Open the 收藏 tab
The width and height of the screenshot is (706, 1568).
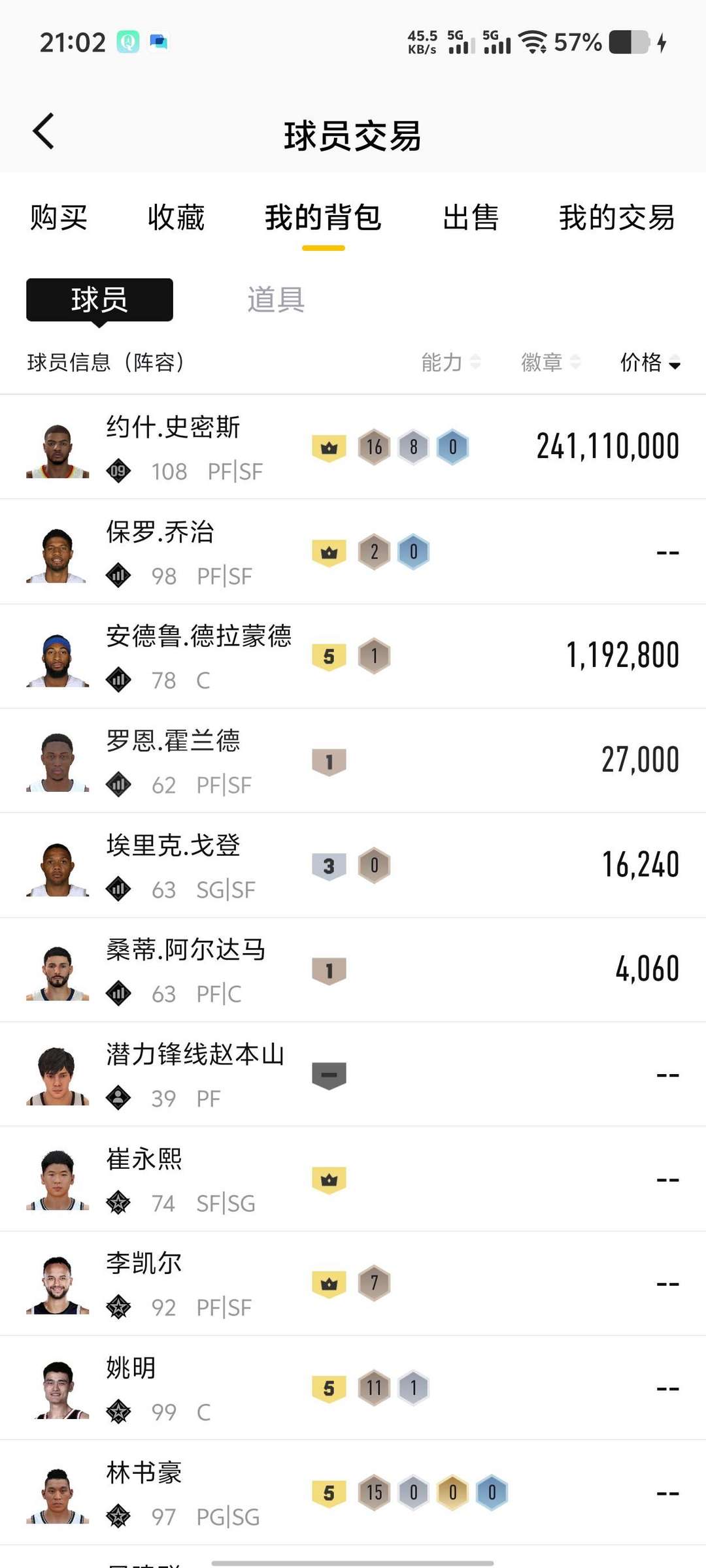(x=176, y=218)
